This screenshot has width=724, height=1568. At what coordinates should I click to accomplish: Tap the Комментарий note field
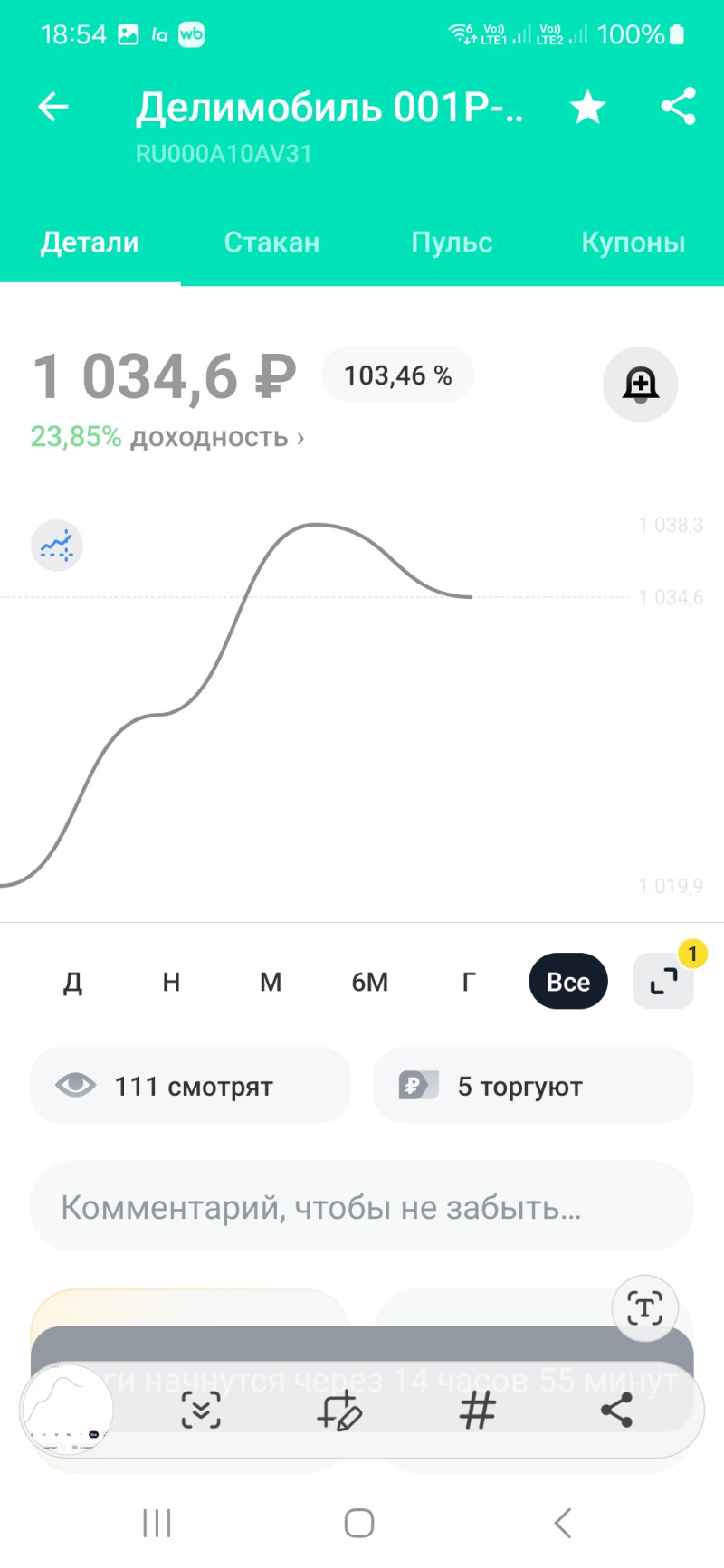[362, 1207]
